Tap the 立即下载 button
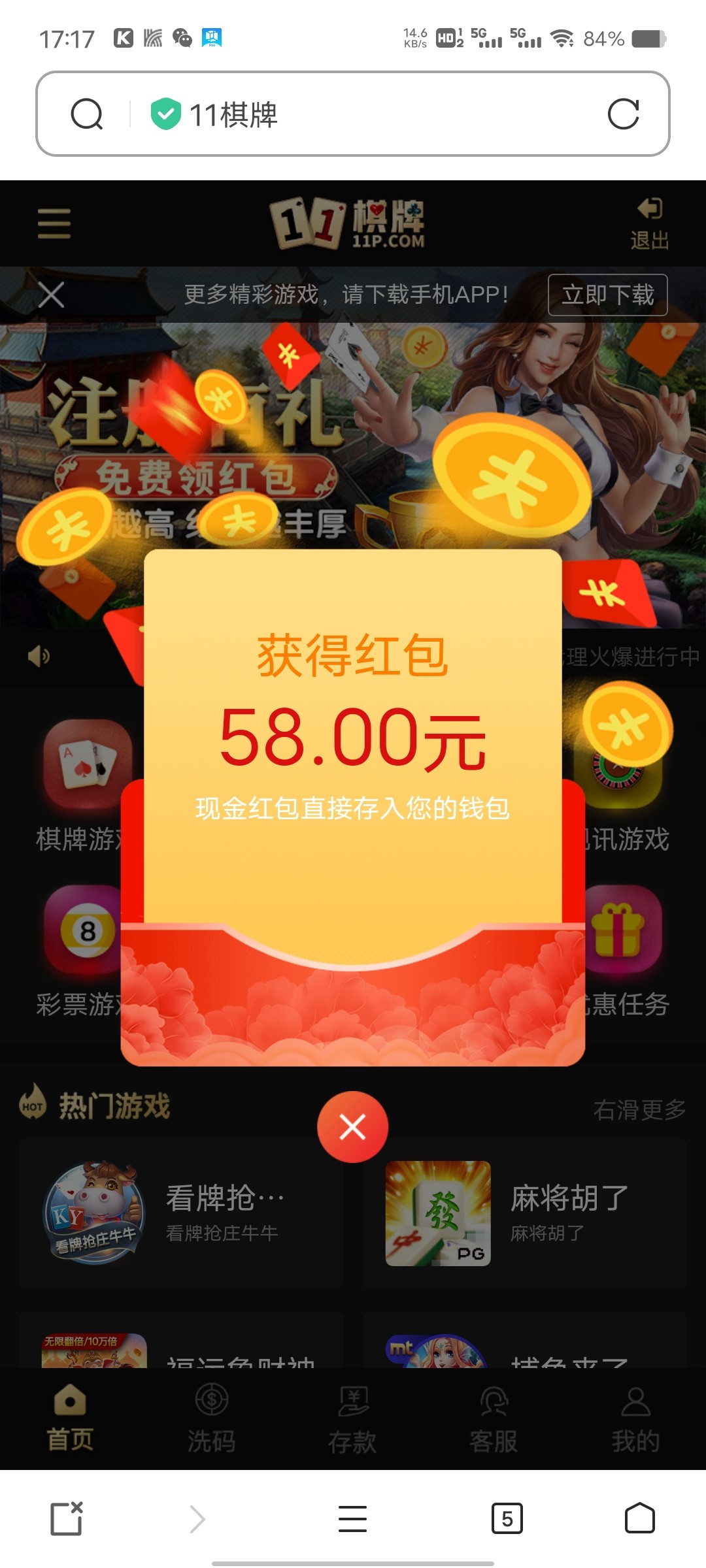Screen dimensions: 706x1568 (607, 295)
